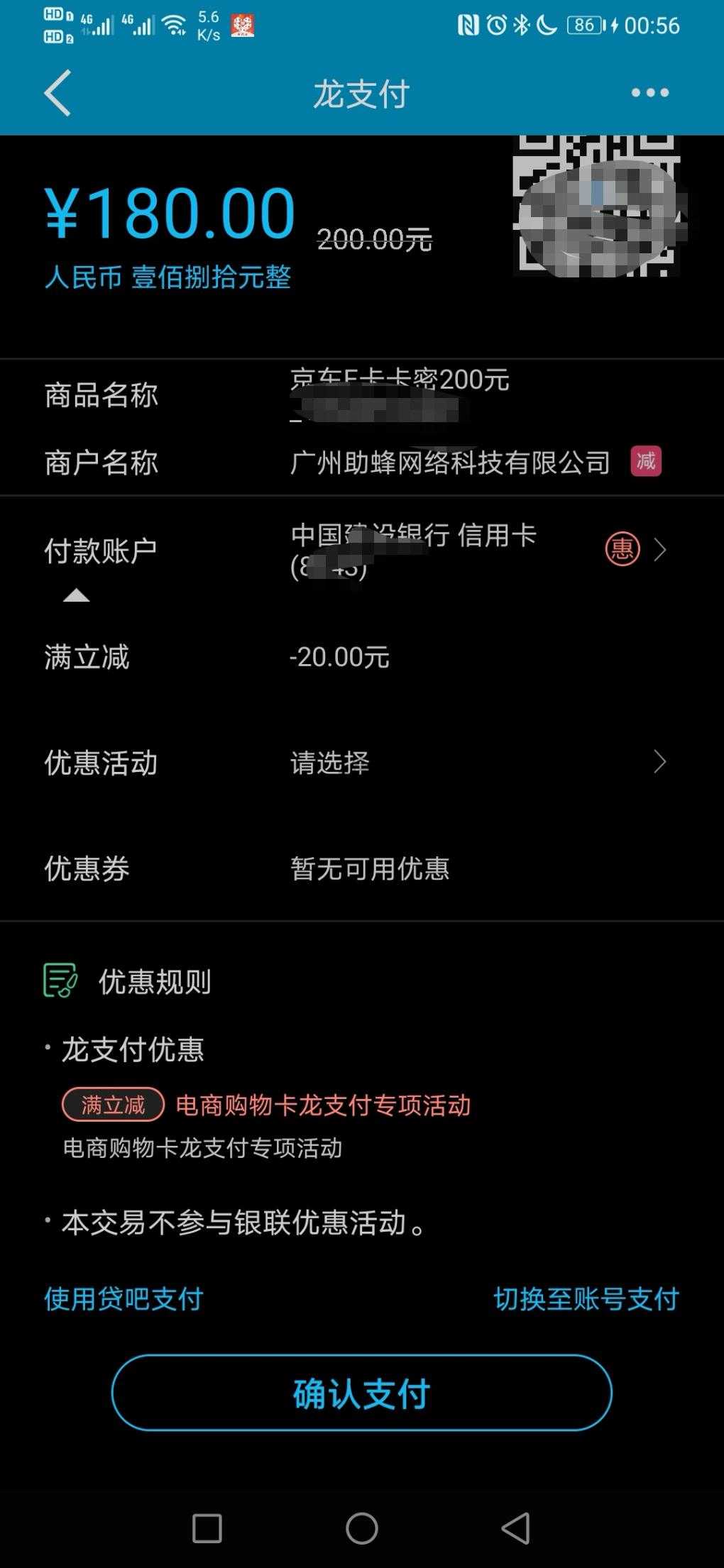Screen dimensions: 724x1568
Task: Change the 付款账户 payment card
Action: pos(659,550)
